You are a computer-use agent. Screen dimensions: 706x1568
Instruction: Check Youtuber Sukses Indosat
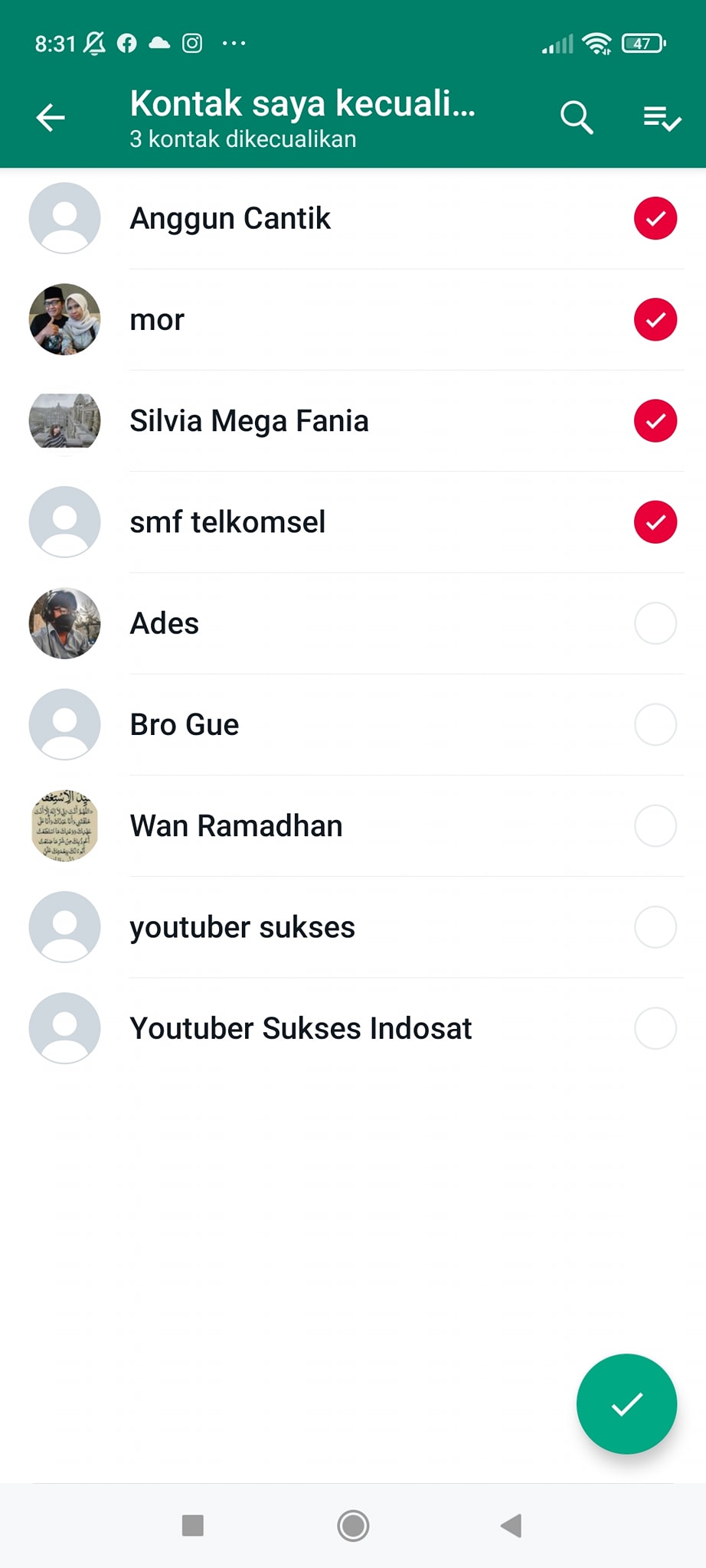(x=655, y=1028)
